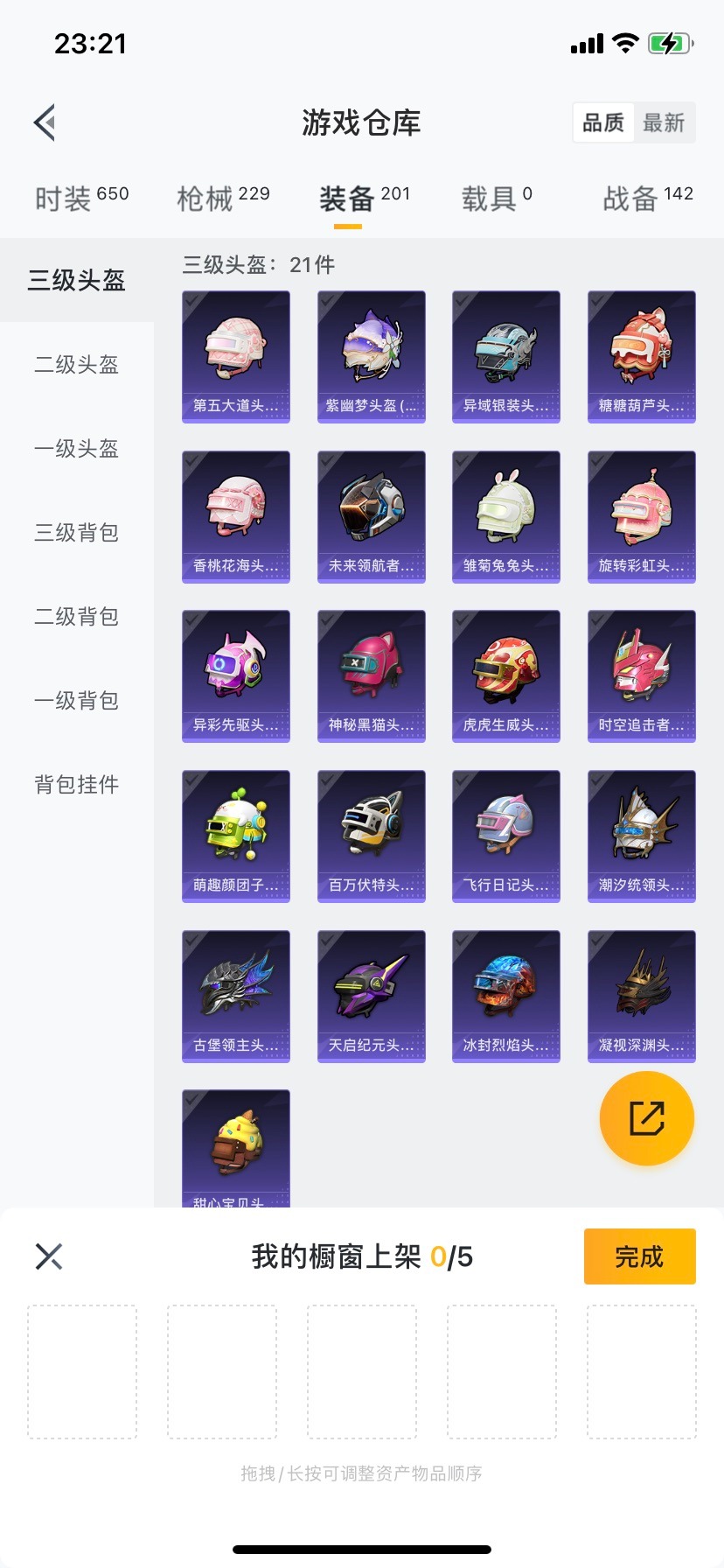Close the 我的橱窗上架 panel
This screenshot has height=1568, width=724.
pos(49,1256)
